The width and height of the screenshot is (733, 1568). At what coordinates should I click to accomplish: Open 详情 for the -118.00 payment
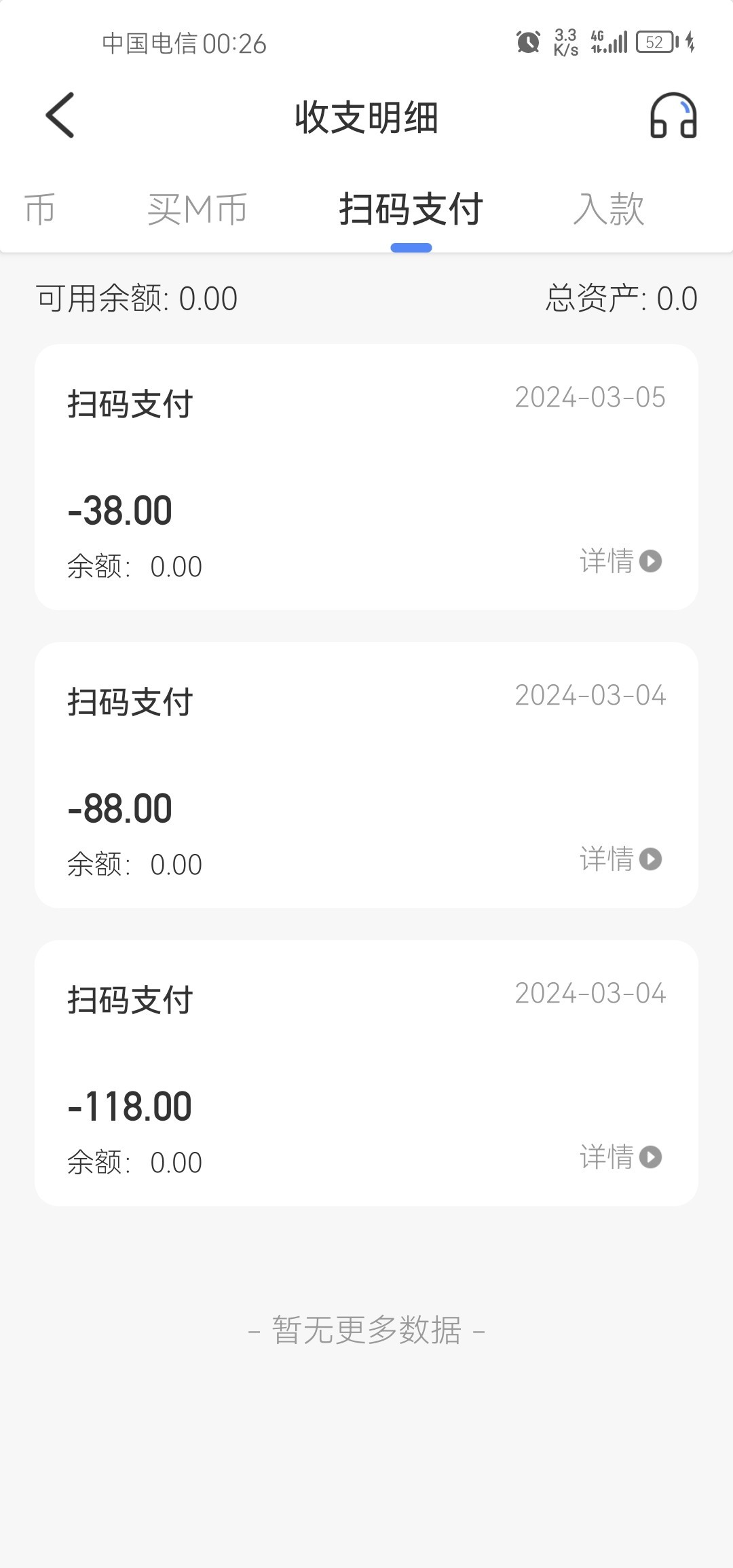(x=620, y=1157)
